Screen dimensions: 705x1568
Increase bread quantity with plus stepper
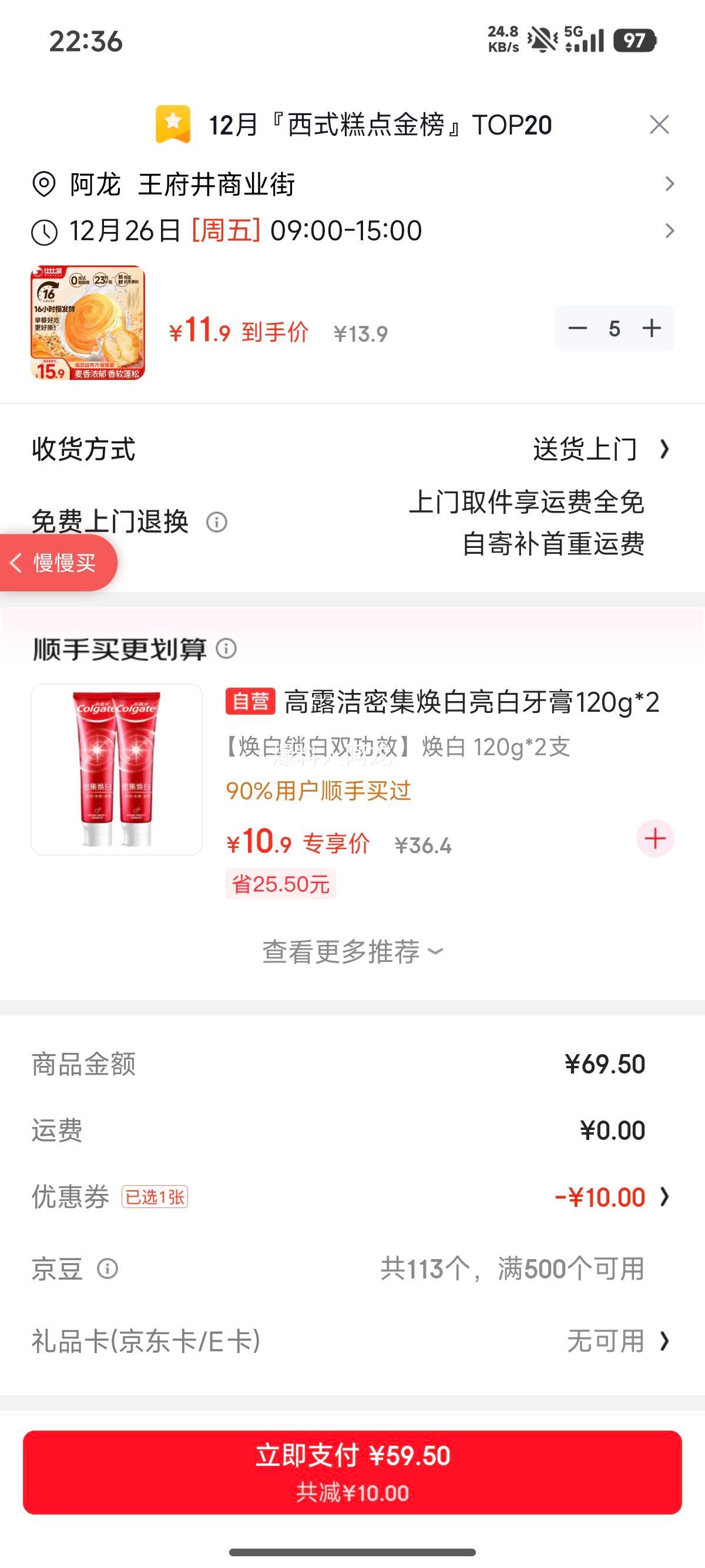click(x=652, y=328)
